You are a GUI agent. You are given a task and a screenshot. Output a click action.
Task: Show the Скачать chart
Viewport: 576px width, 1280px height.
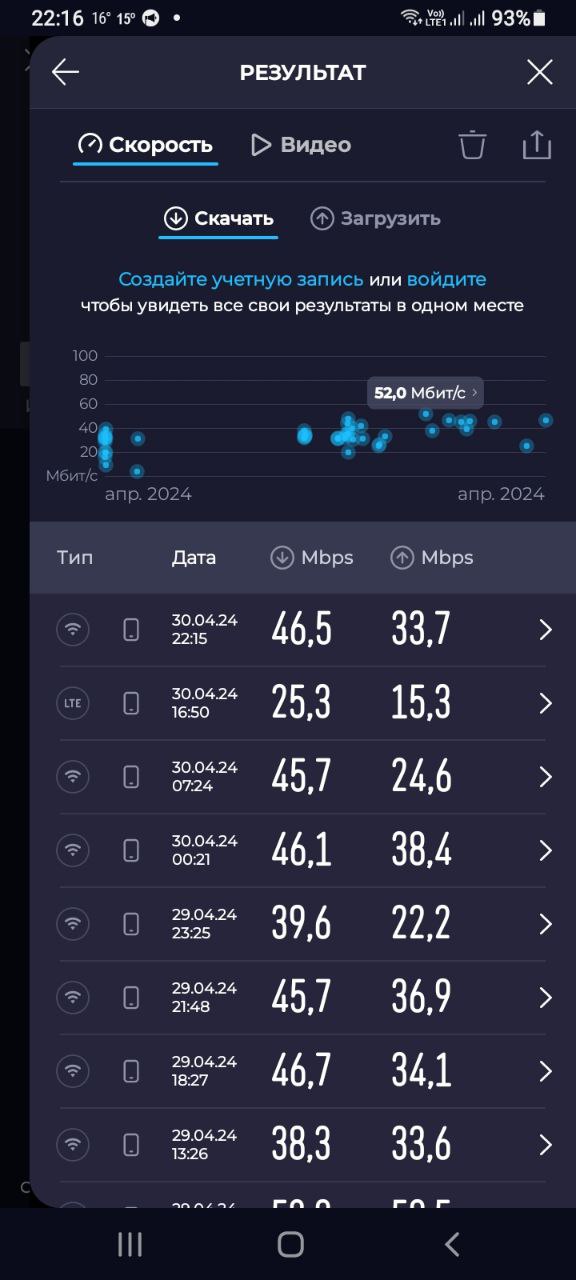point(218,218)
